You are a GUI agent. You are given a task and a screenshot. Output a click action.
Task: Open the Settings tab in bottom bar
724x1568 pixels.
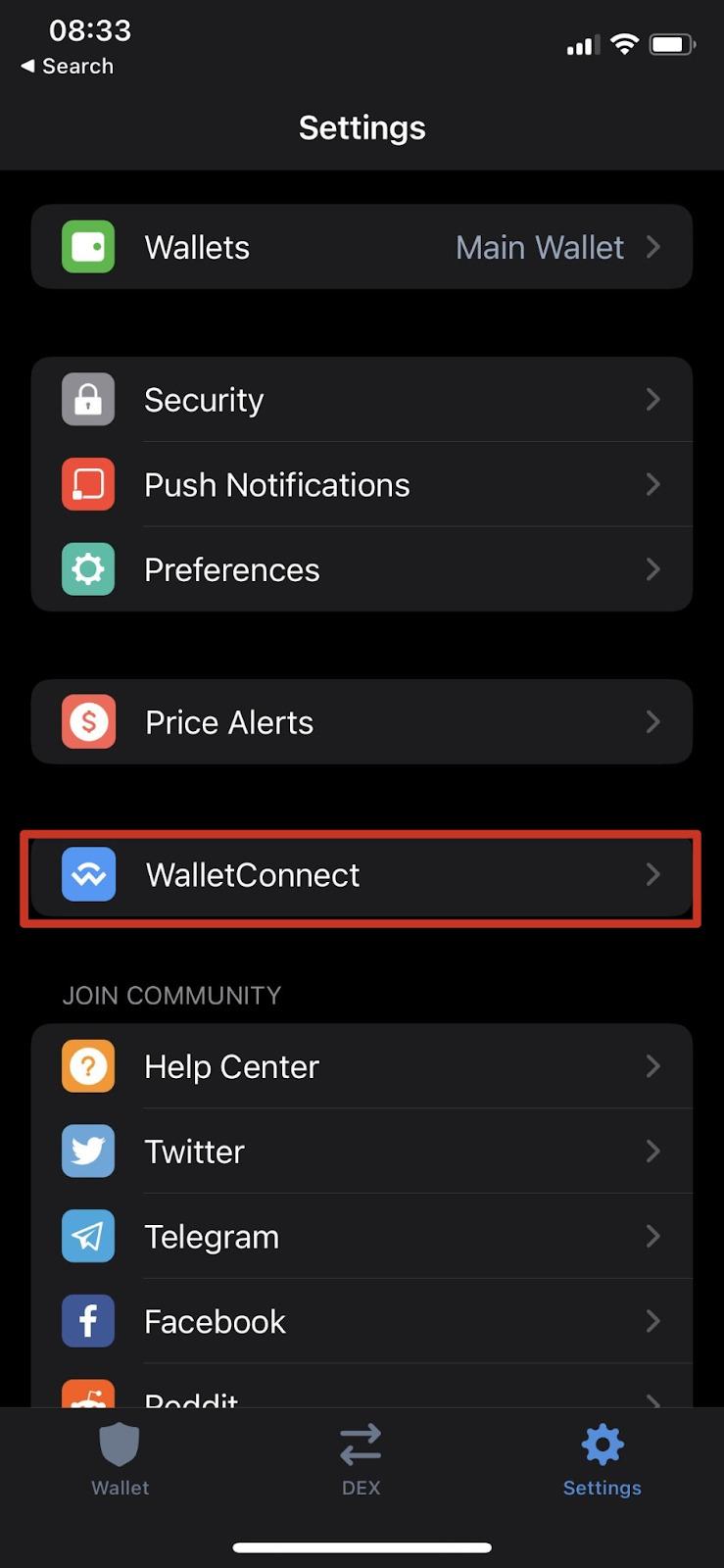601,1460
